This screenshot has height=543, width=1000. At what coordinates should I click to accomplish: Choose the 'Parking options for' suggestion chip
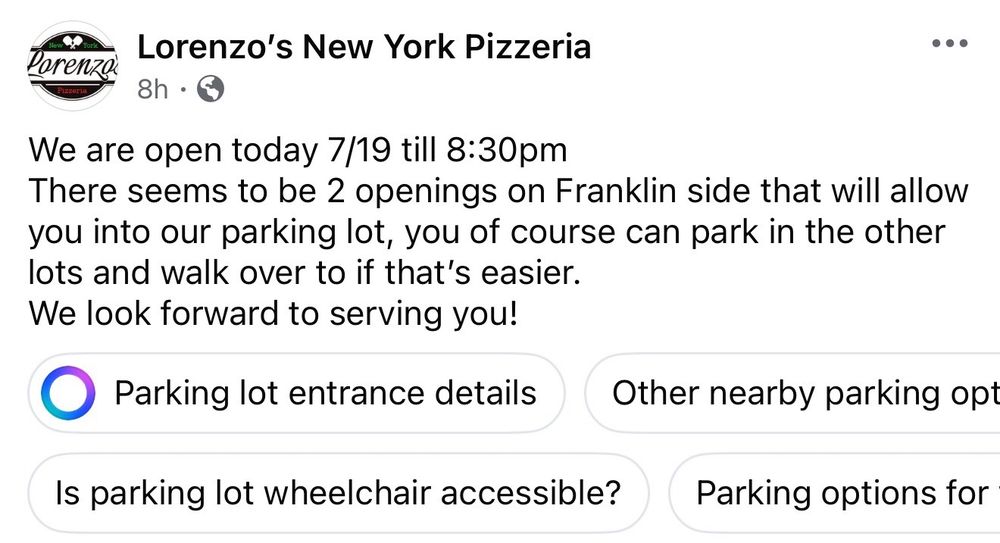[x=838, y=493]
